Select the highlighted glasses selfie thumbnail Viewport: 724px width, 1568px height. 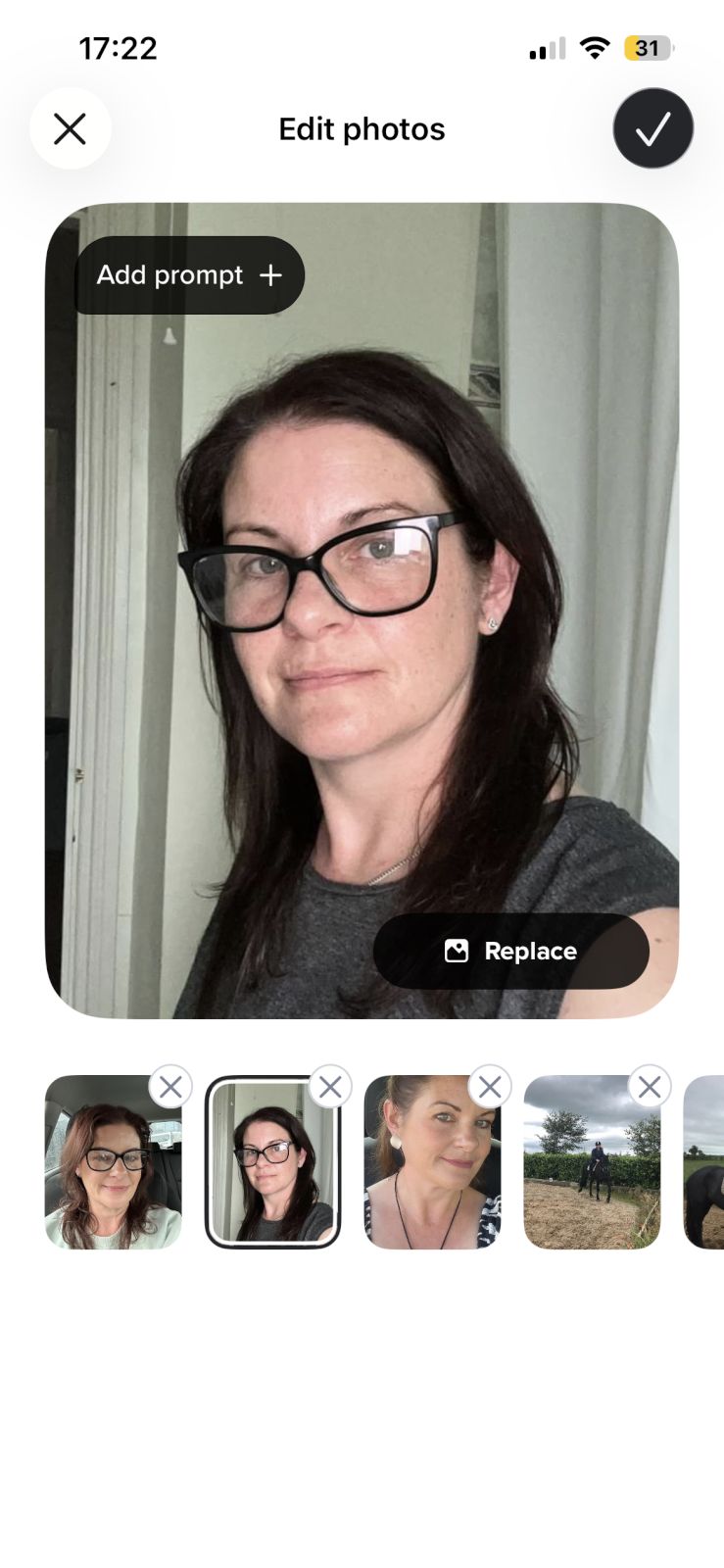[x=272, y=1171]
